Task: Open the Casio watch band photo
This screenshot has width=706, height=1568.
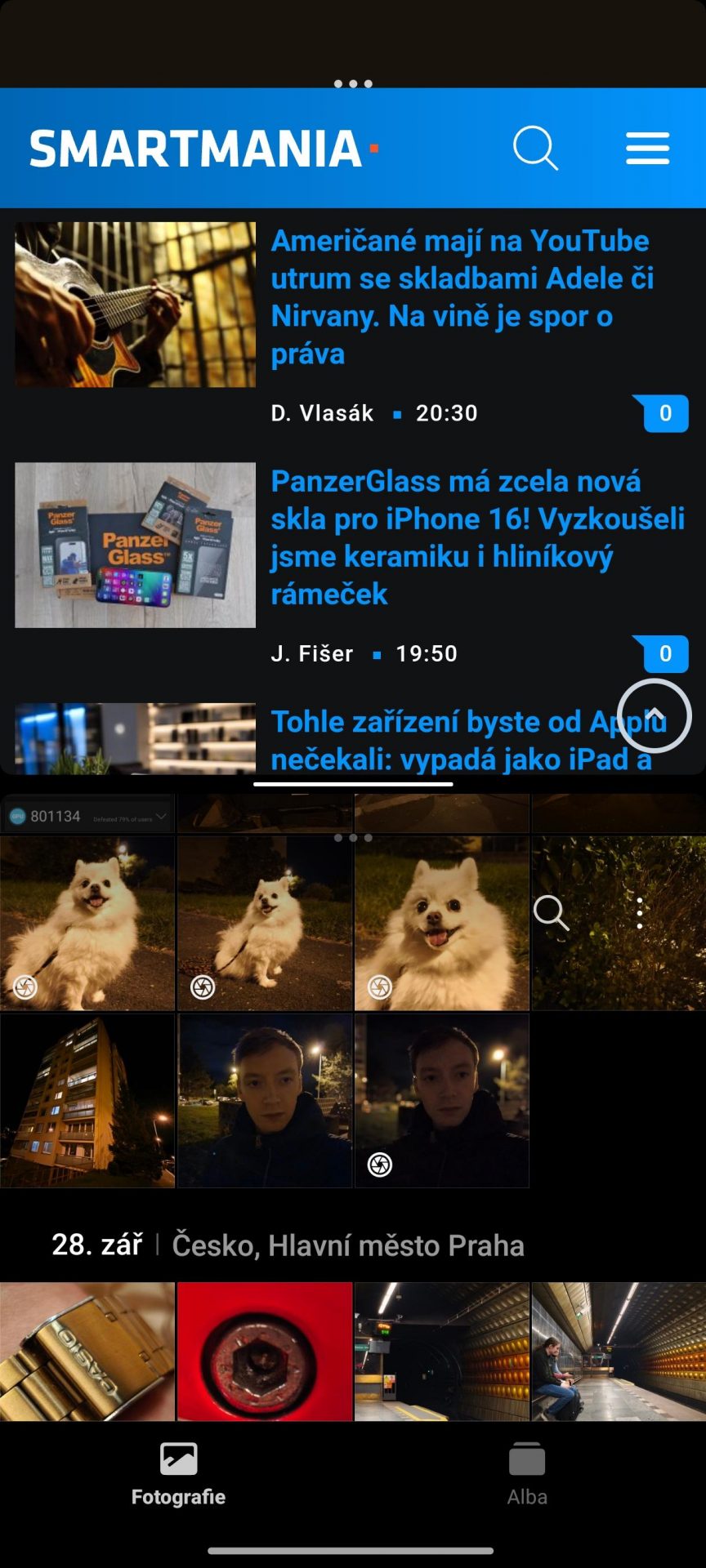Action: click(87, 1352)
